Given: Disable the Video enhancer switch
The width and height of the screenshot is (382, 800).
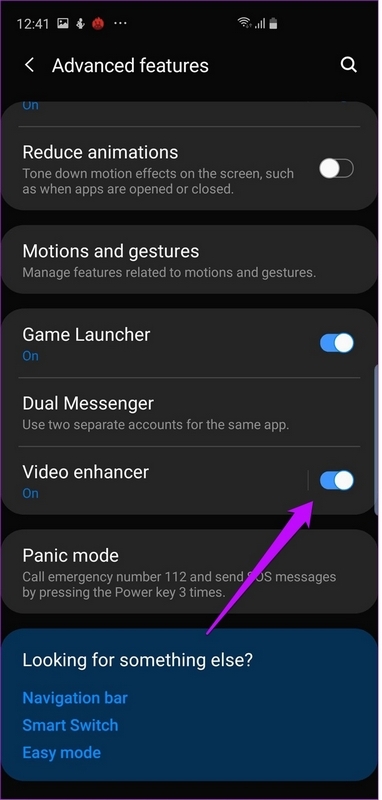Looking at the screenshot, I should coord(336,481).
